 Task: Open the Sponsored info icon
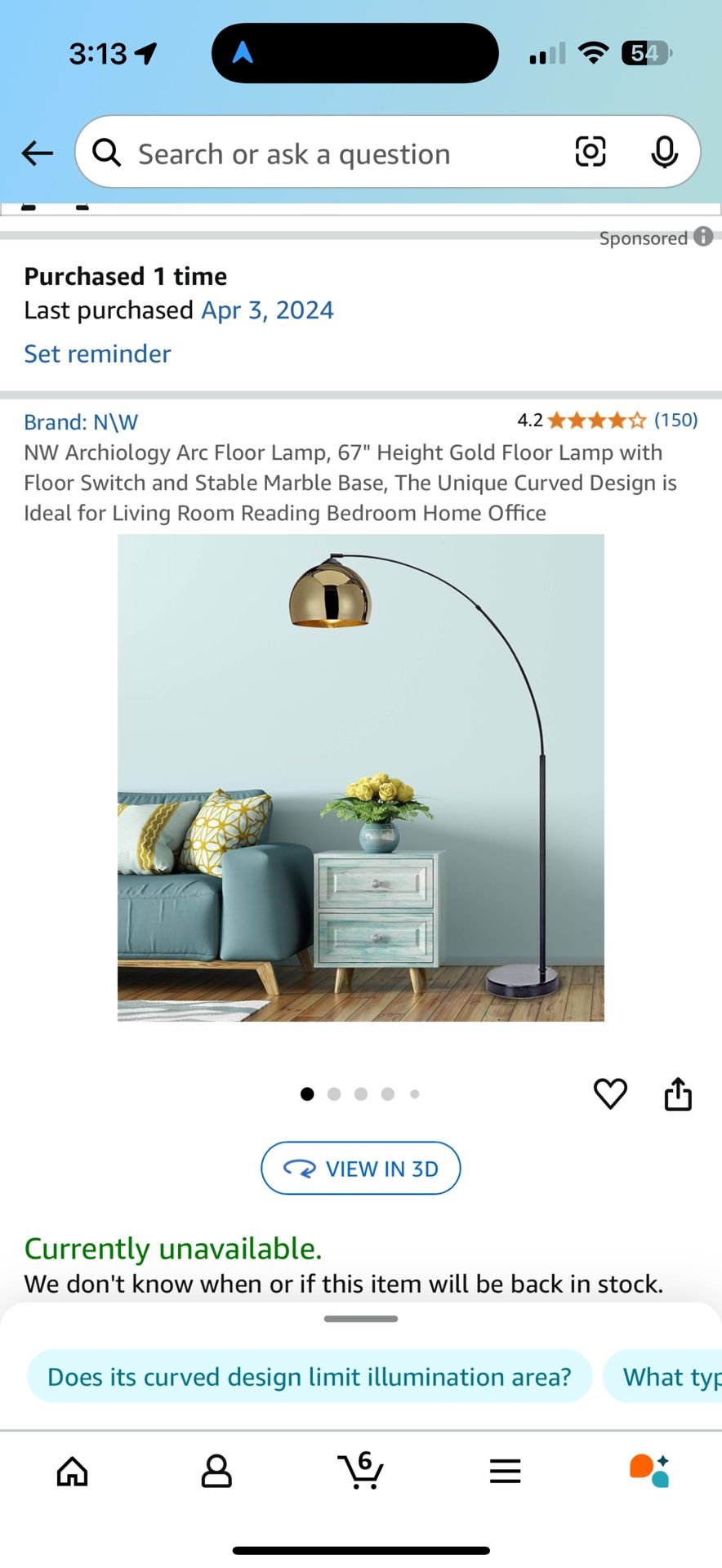tap(703, 237)
